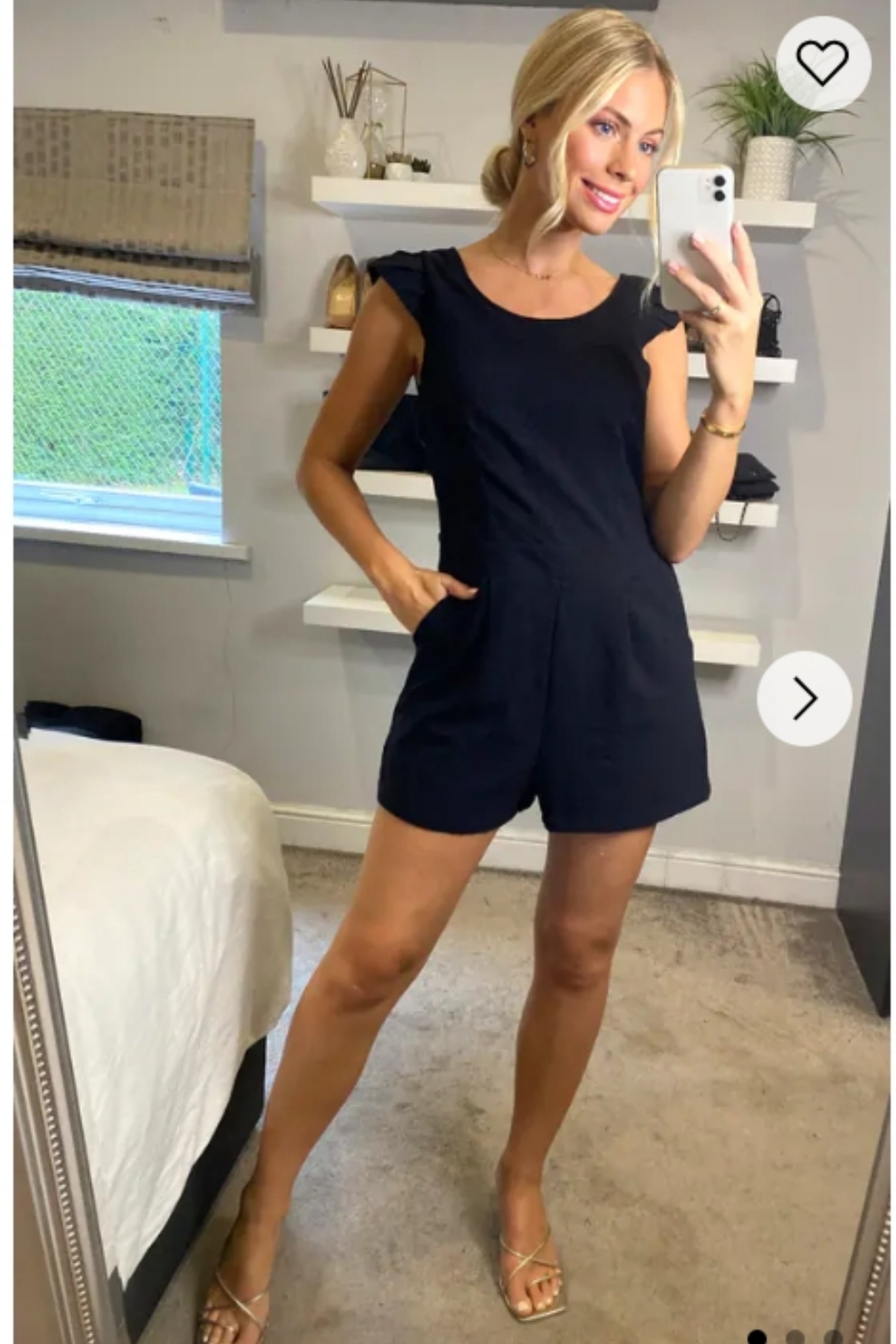Viewport: 896px width, 1344px height.
Task: Show the next product photo
Action: pos(804,698)
